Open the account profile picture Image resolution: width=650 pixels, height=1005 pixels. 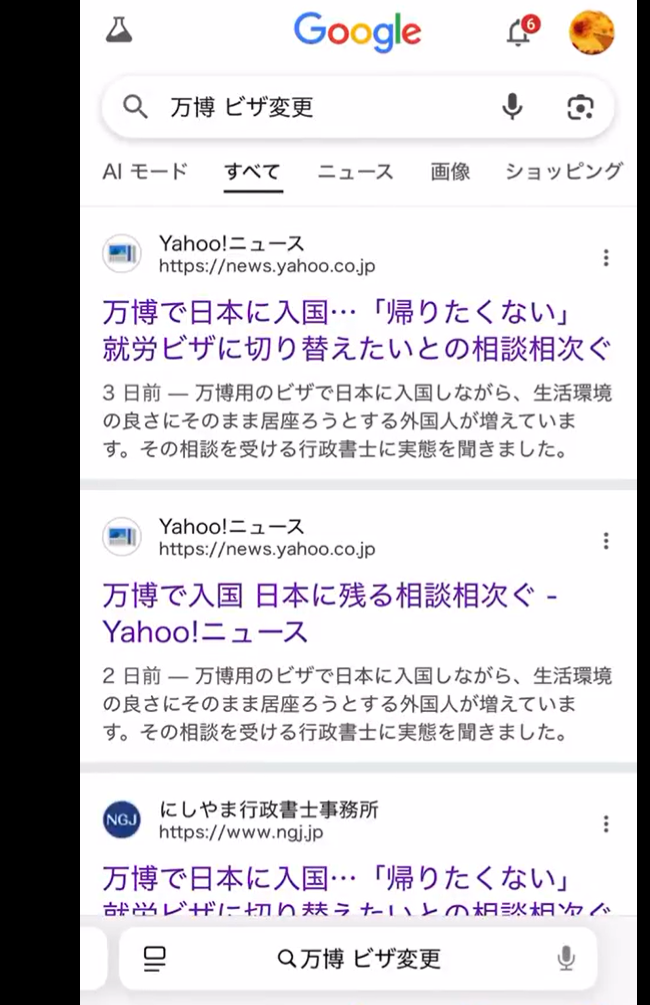click(591, 33)
